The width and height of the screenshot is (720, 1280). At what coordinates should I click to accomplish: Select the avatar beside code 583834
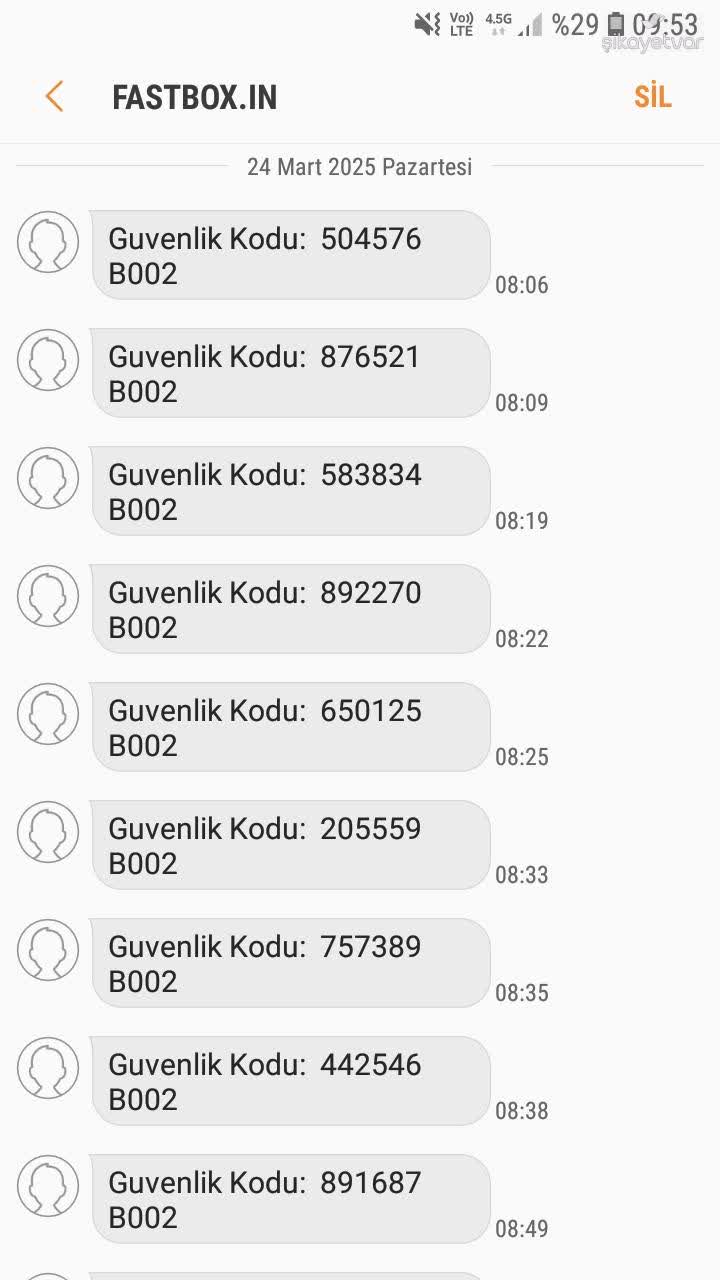pyautogui.click(x=47, y=478)
